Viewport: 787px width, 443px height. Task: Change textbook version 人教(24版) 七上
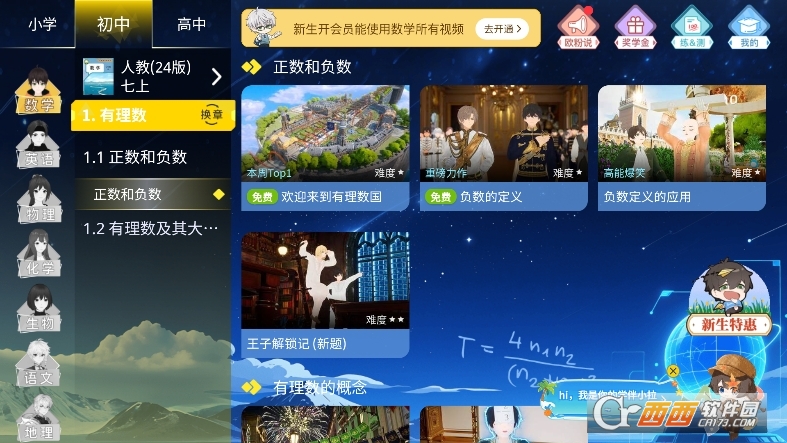click(x=152, y=76)
